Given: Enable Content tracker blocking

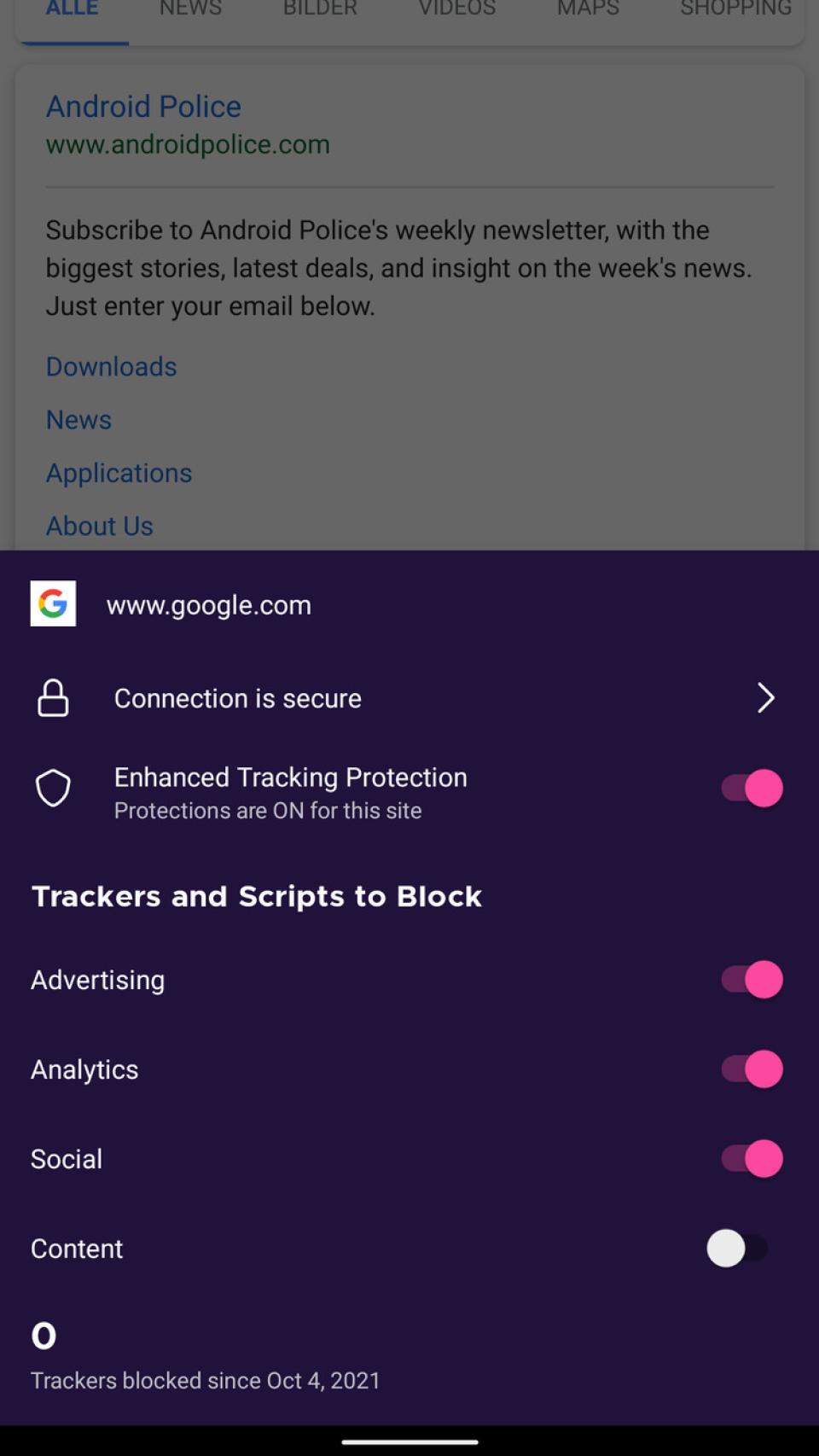Looking at the screenshot, I should pos(735,1248).
